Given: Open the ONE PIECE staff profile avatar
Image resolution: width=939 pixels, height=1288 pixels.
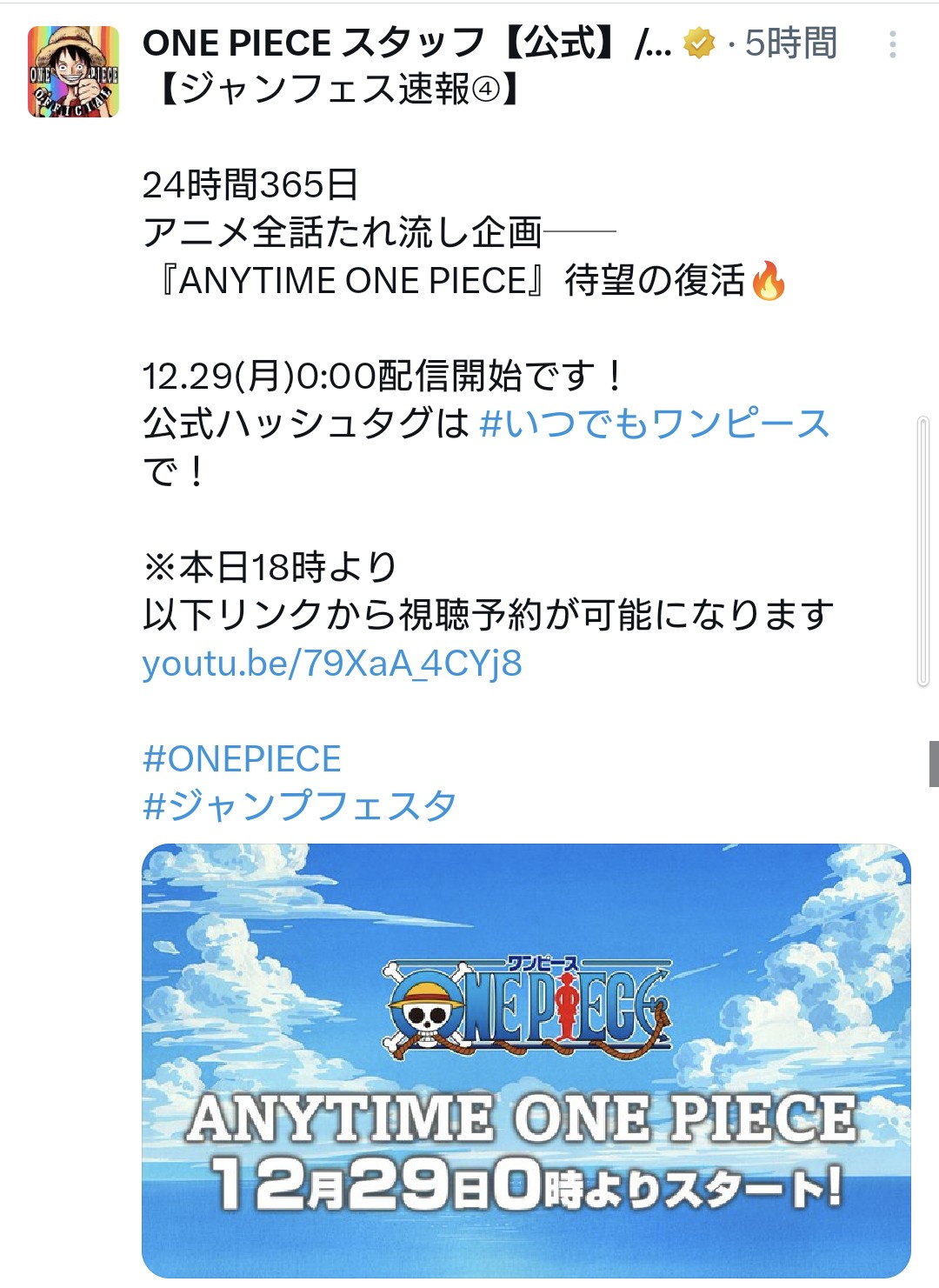Looking at the screenshot, I should [x=73, y=72].
